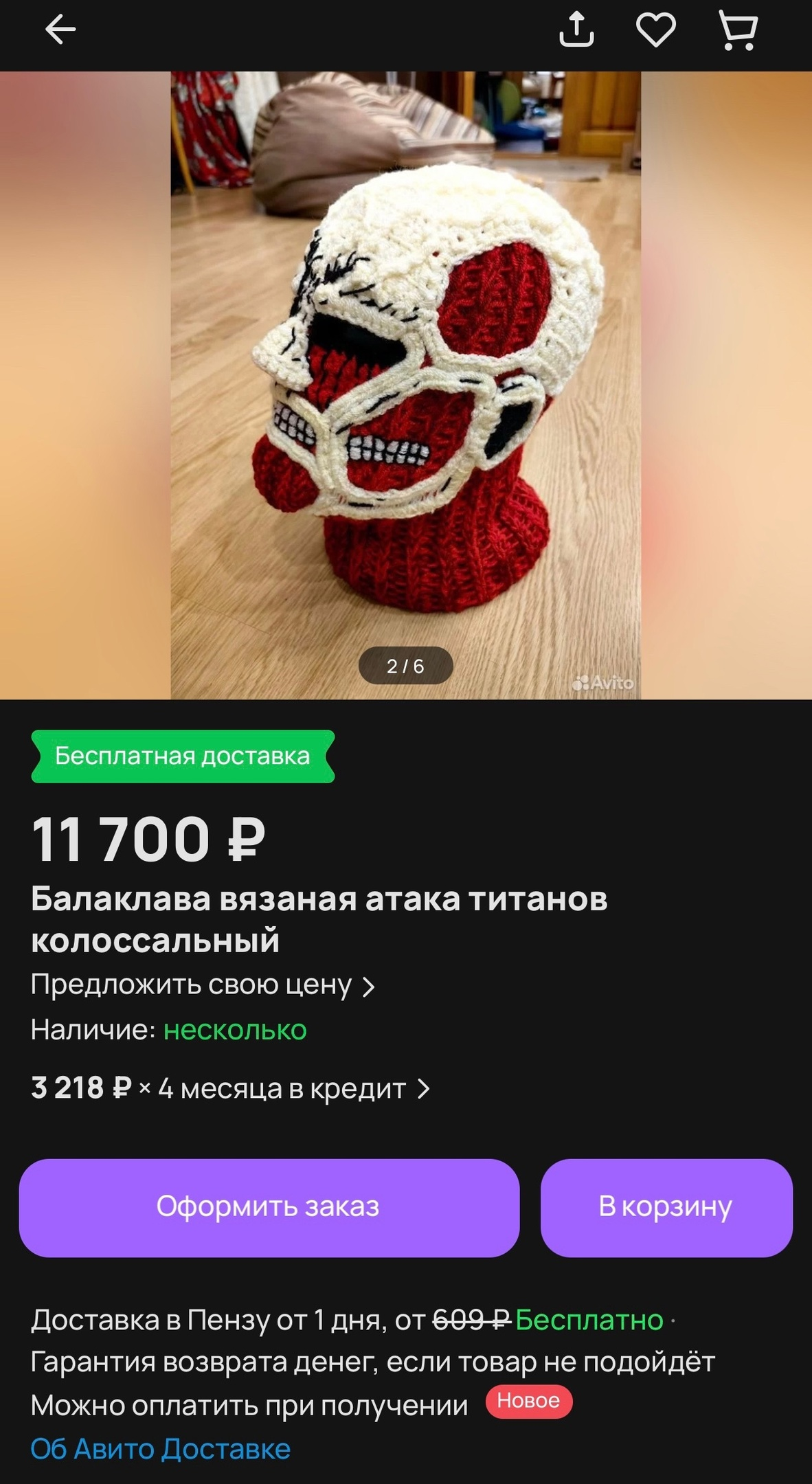Tap 'Предложить свою цену' to offer a price

coord(203,985)
